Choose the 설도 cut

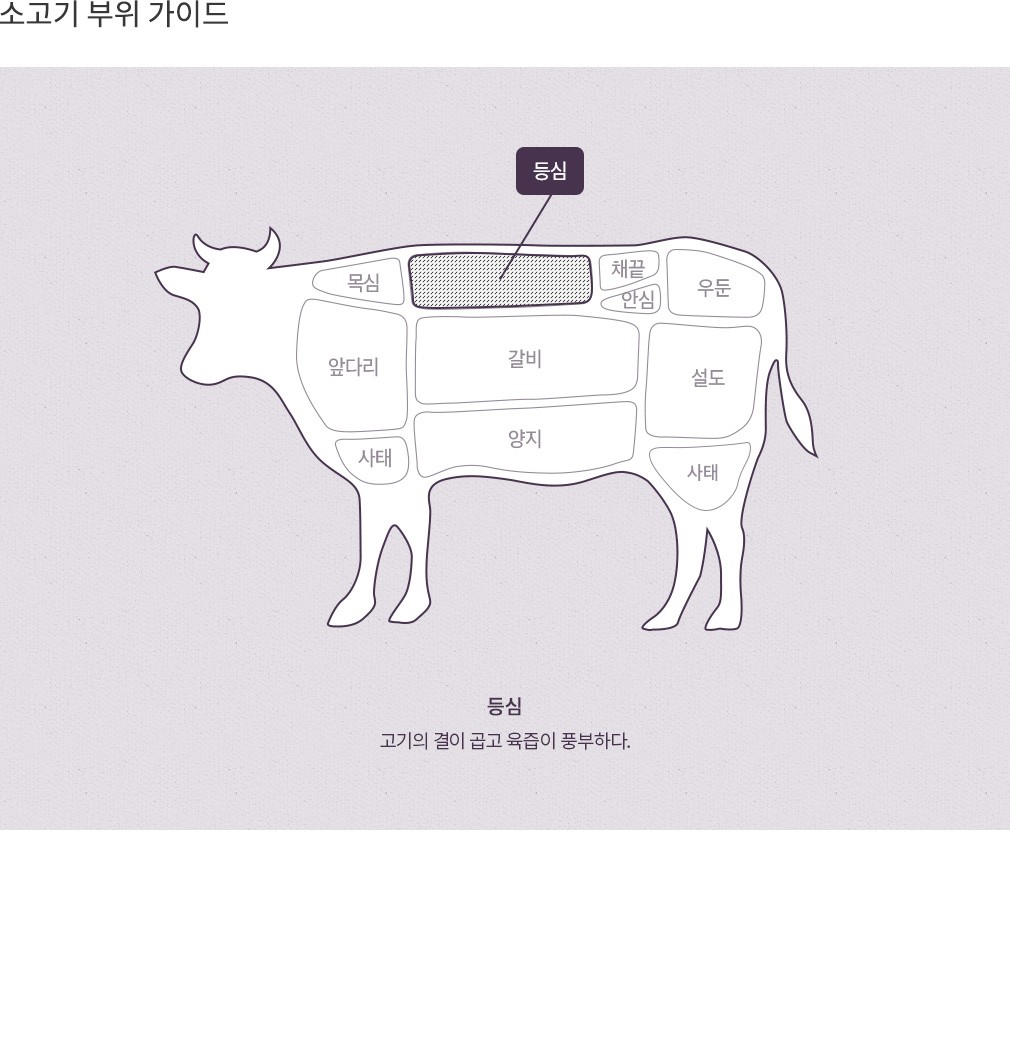click(x=707, y=378)
